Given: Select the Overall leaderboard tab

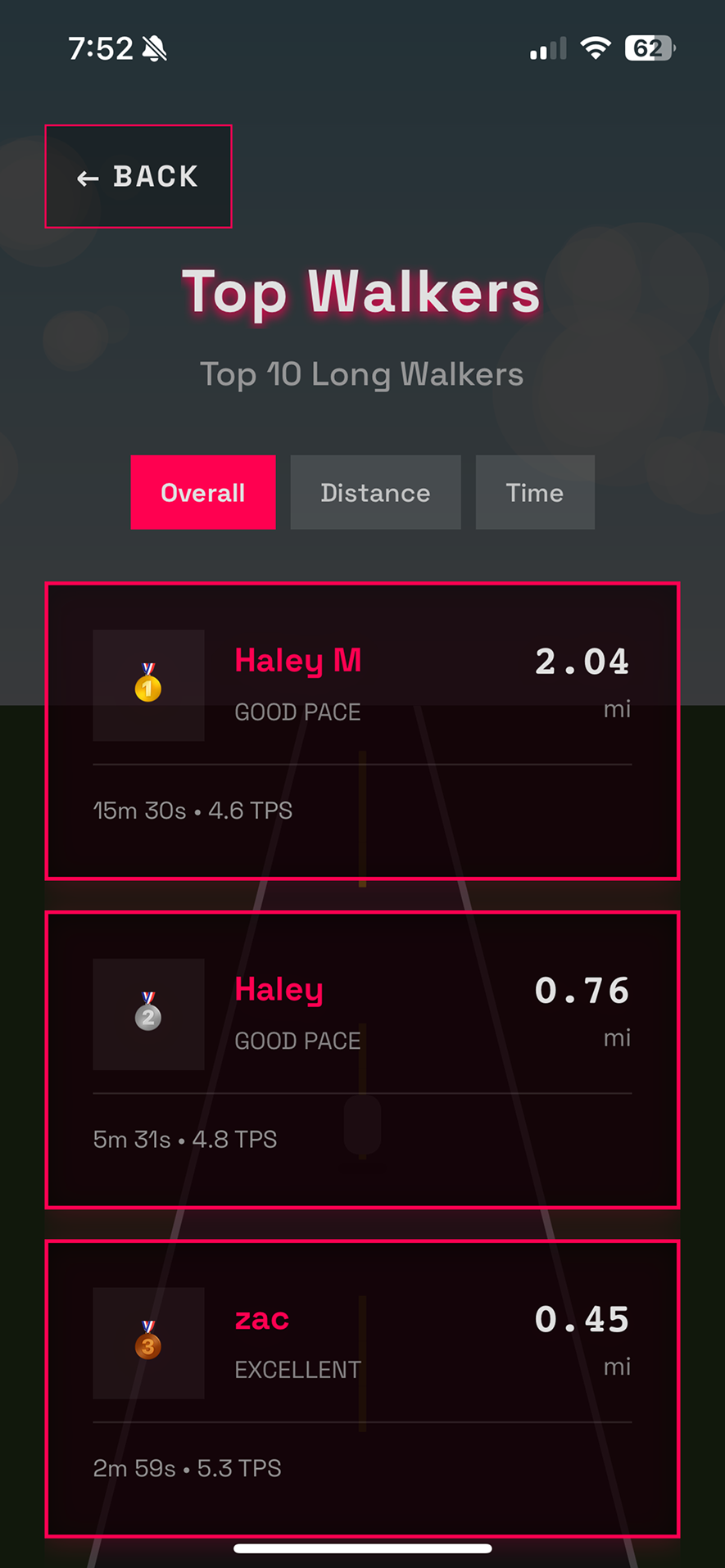Looking at the screenshot, I should click(203, 492).
